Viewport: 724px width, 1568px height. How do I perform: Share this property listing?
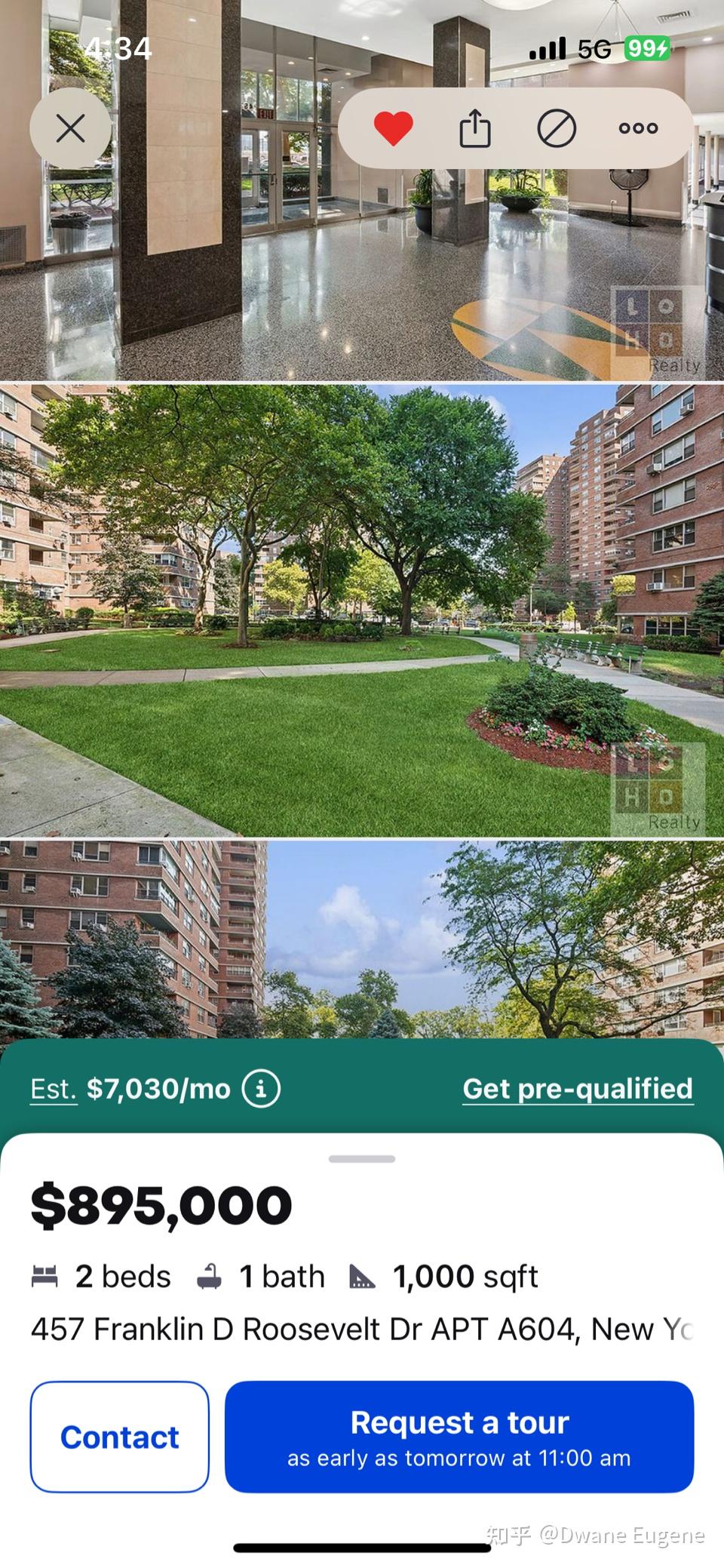click(475, 128)
